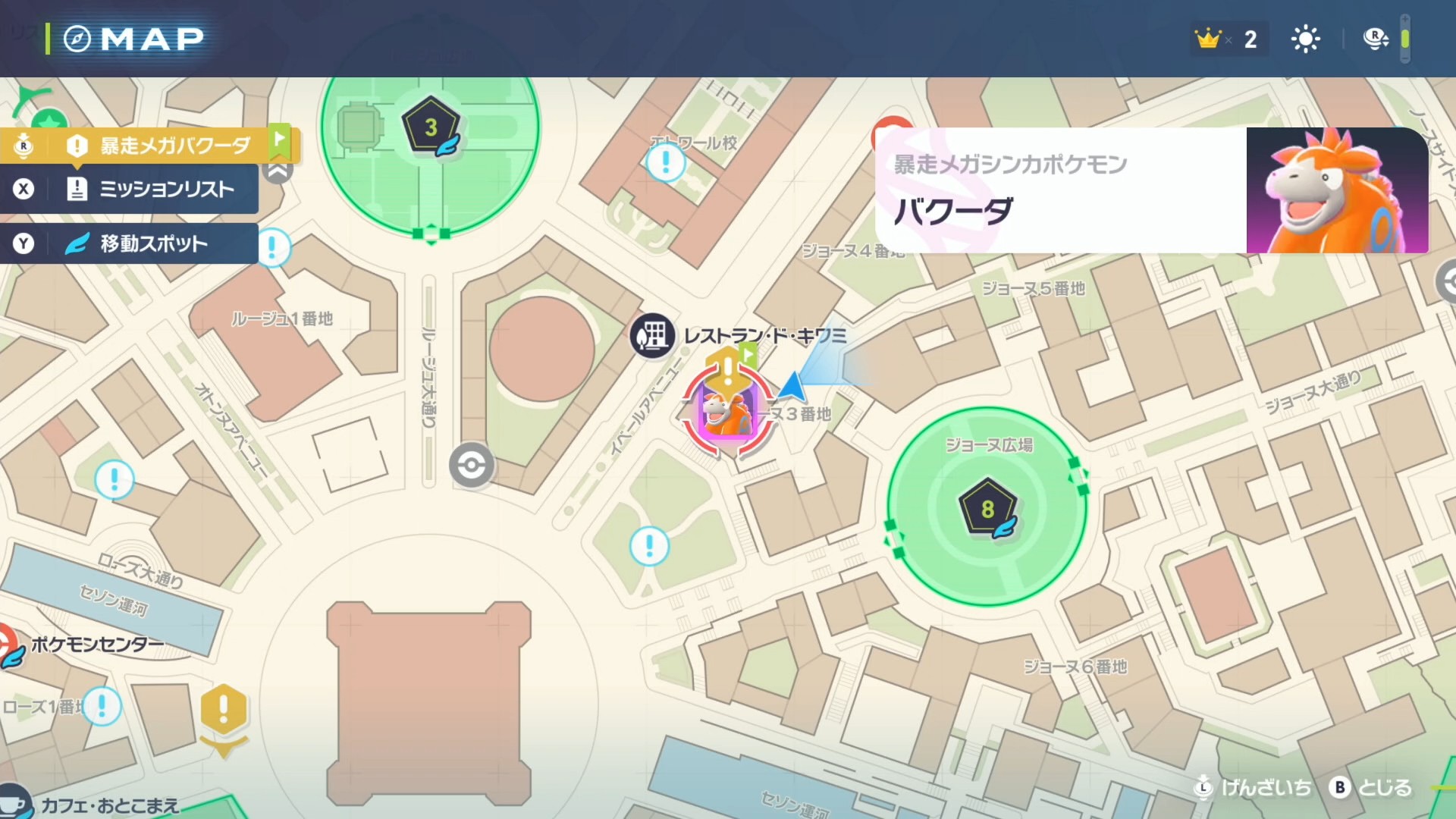Viewport: 1456px width, 819px height.
Task: Center map with げんざいち
Action: tap(1253, 787)
